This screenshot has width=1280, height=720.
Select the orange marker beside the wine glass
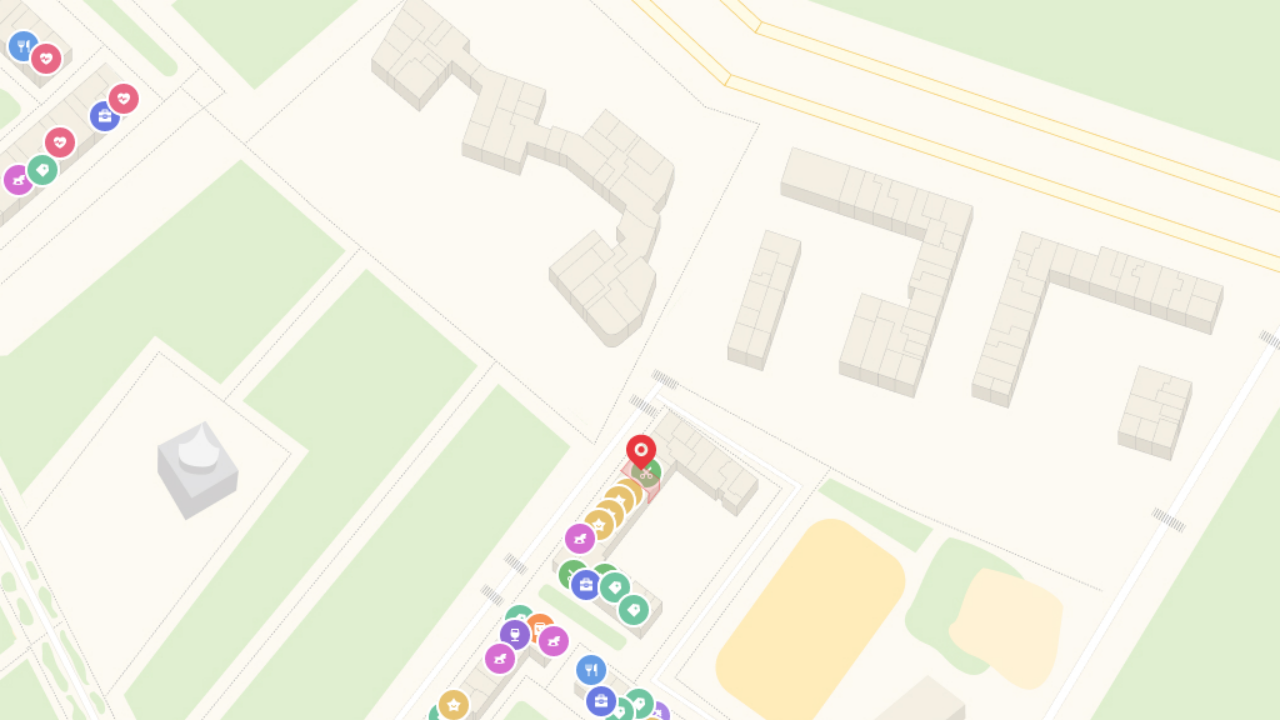coord(541,626)
